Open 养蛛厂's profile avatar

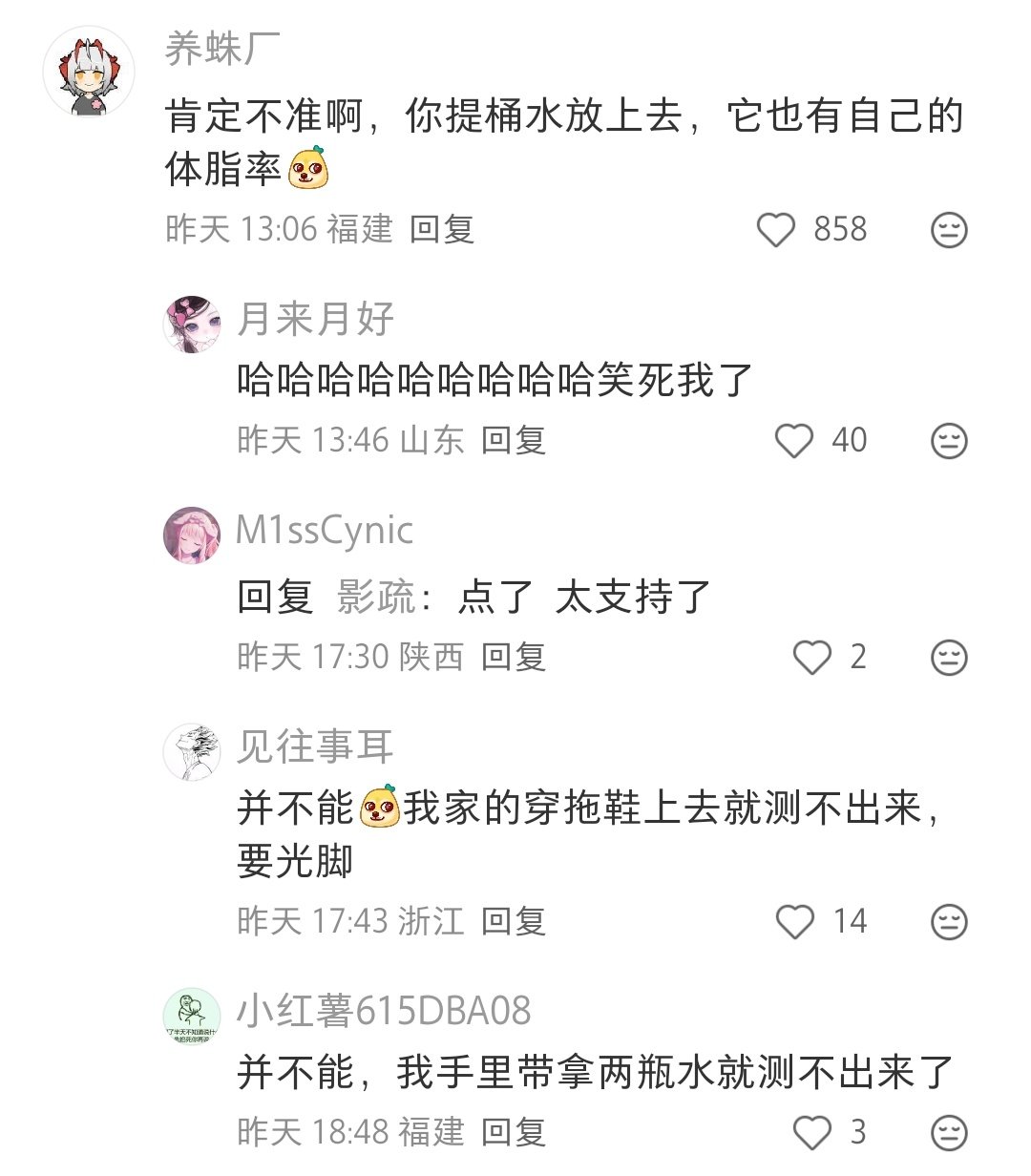coord(90,72)
